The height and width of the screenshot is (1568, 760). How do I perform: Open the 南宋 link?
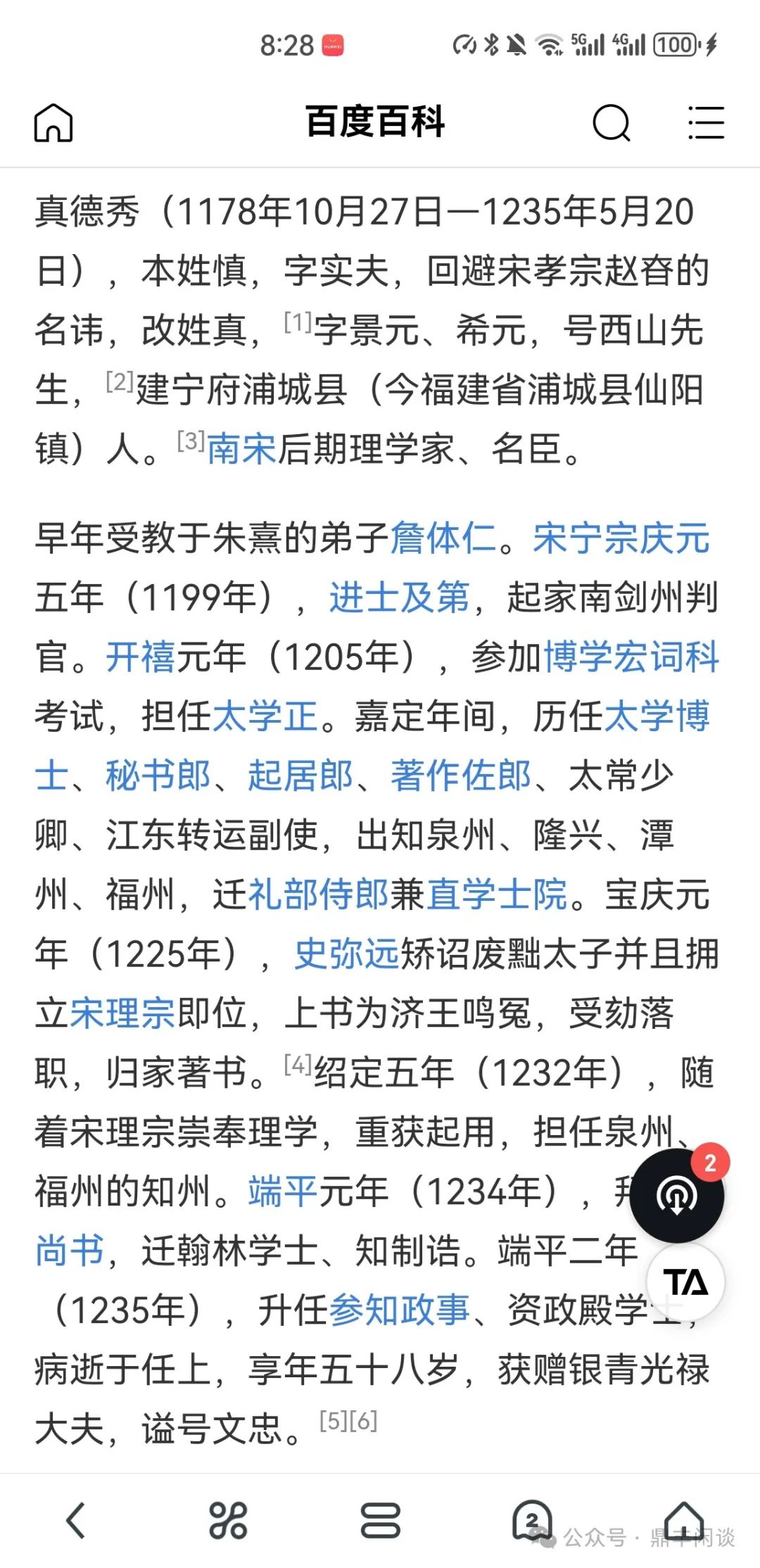(x=241, y=448)
